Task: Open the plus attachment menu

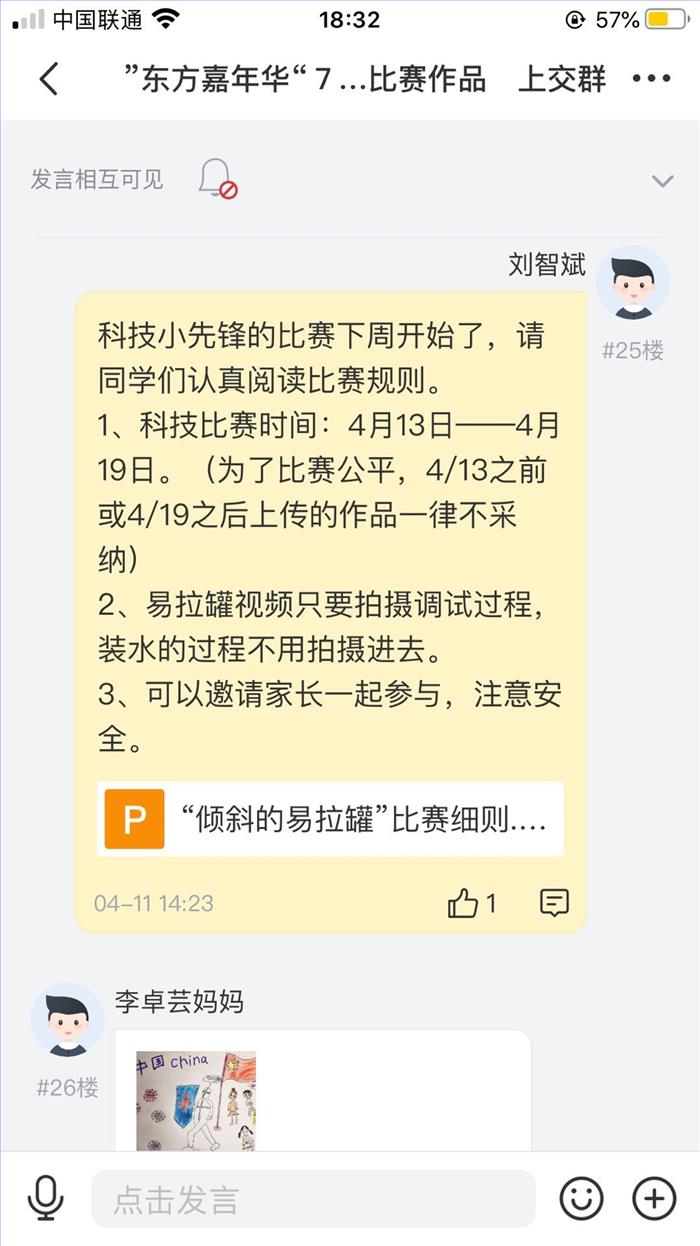Action: click(654, 1198)
